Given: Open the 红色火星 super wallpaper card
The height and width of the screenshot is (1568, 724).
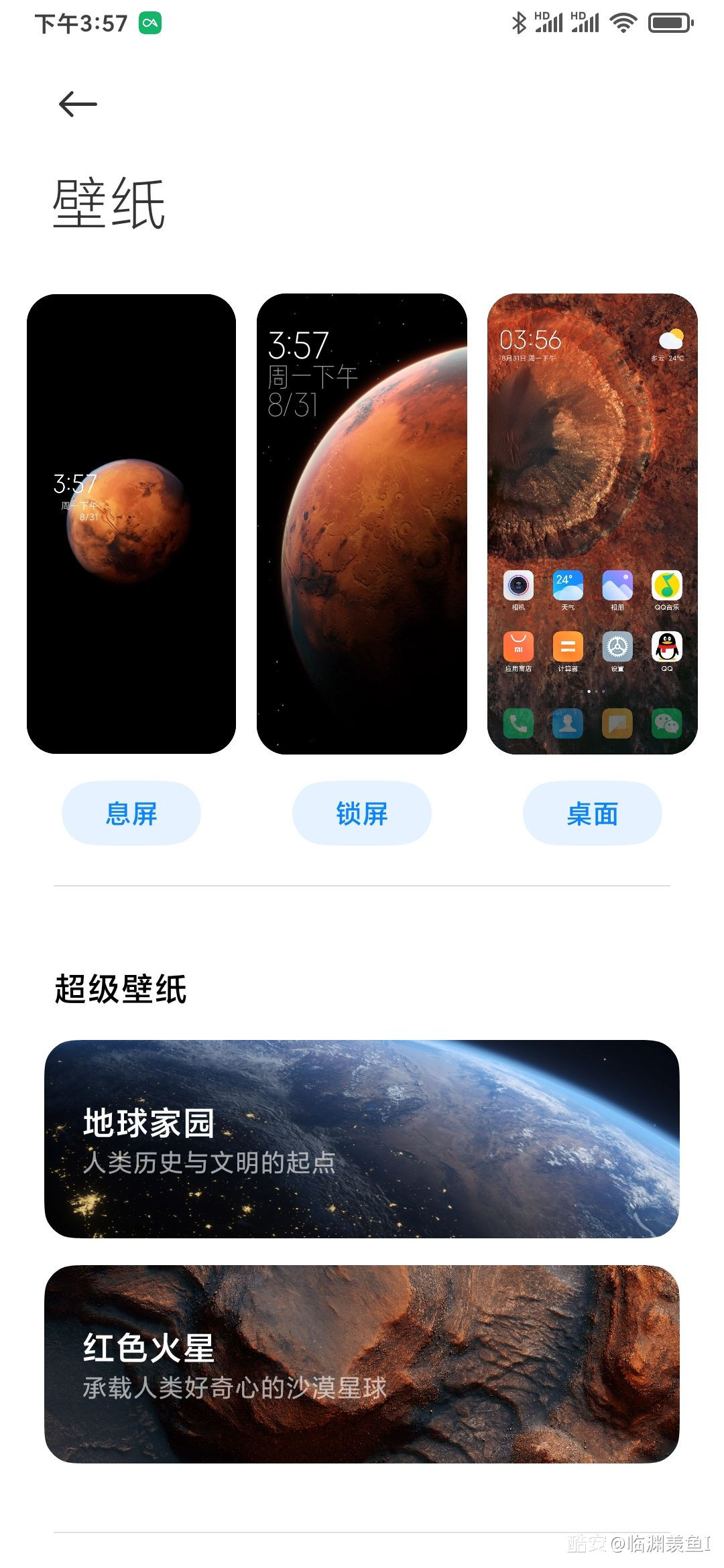Looking at the screenshot, I should point(362,1364).
